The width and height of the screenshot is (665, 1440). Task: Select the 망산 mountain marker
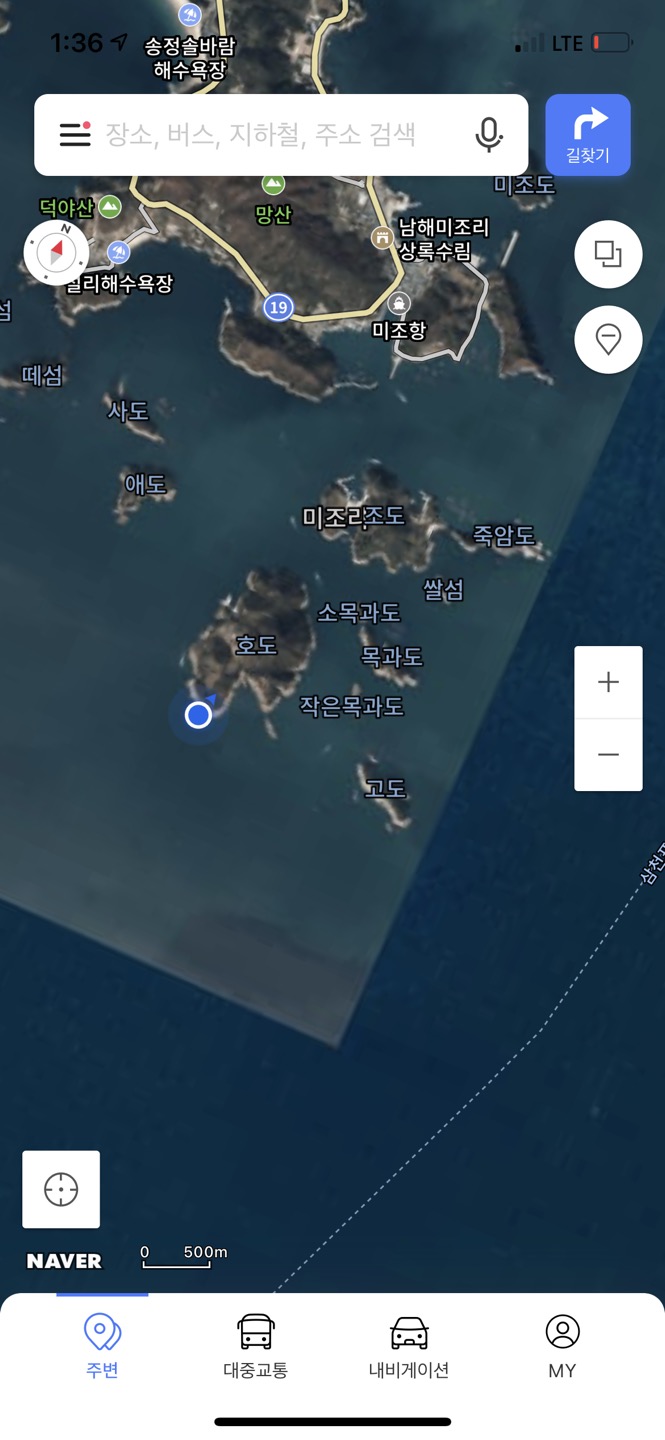click(273, 185)
